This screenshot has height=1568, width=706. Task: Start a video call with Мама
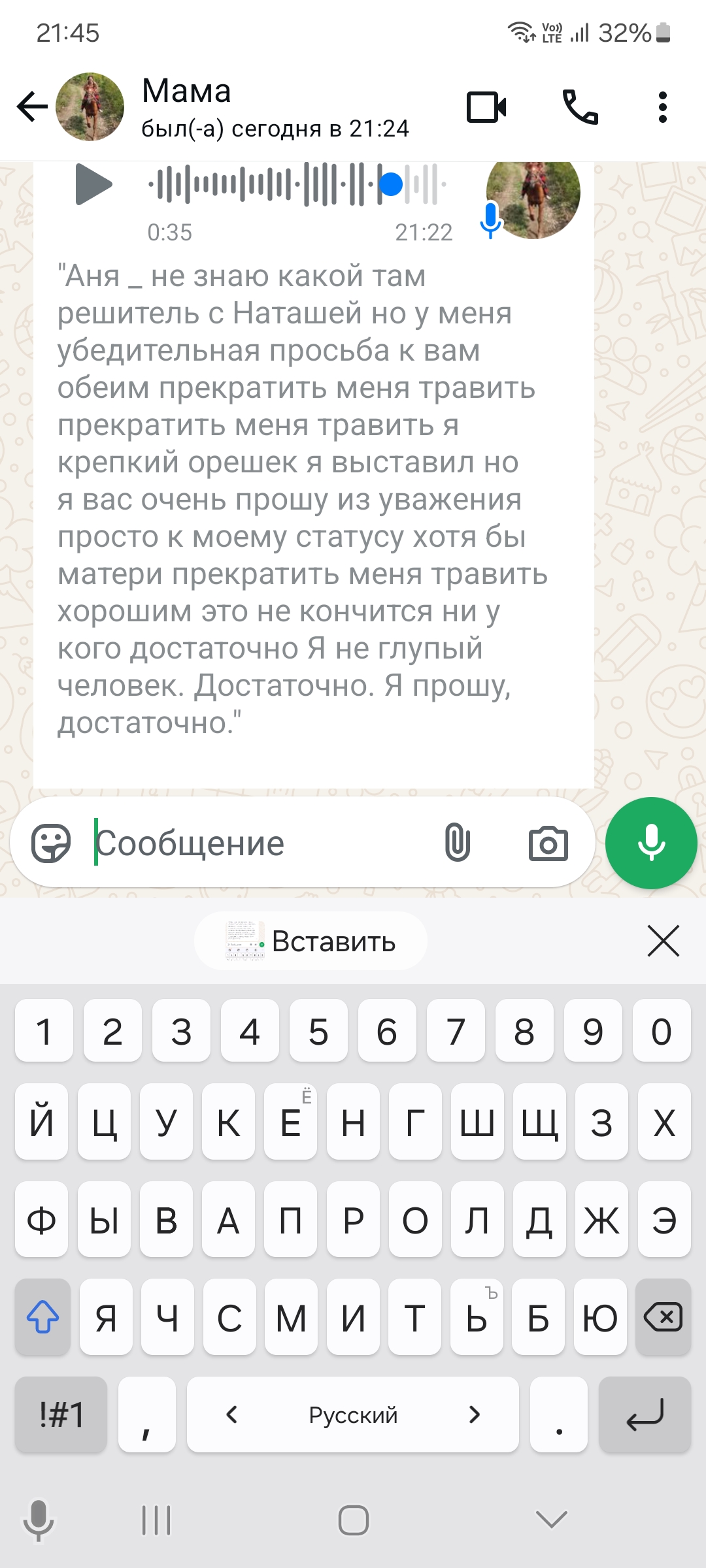[x=486, y=107]
